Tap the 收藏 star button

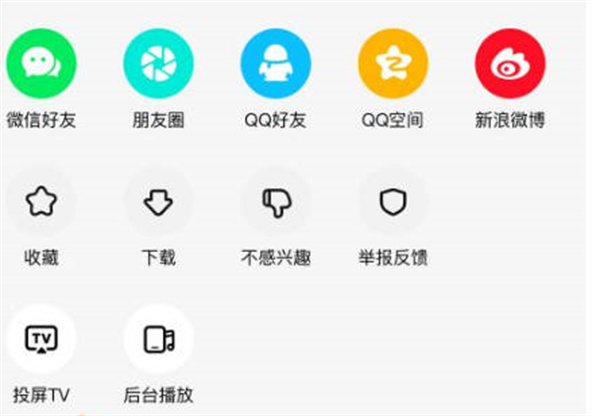(41, 202)
